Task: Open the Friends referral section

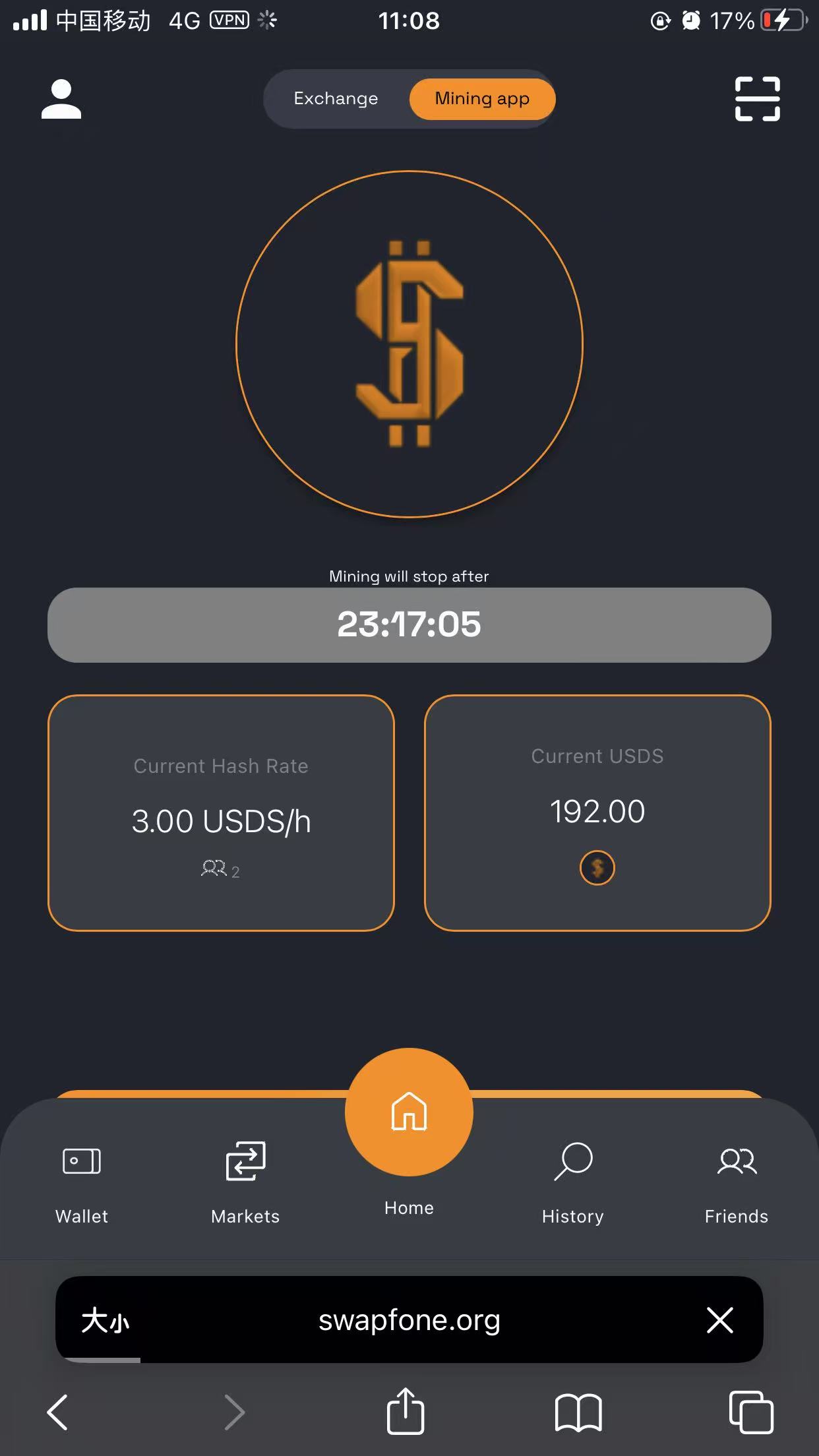Action: 737,1162
